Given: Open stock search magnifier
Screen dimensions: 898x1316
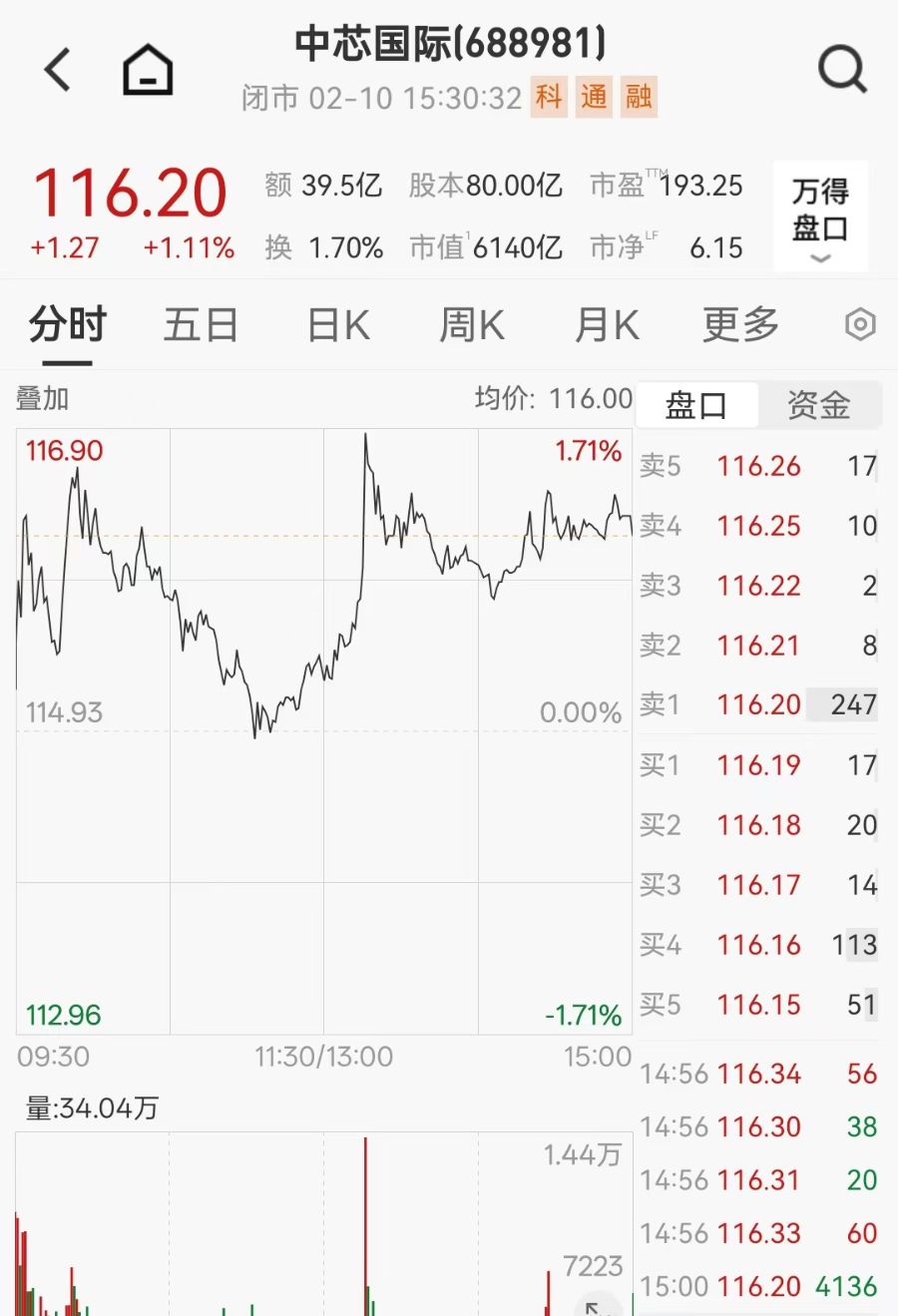Looking at the screenshot, I should (842, 70).
